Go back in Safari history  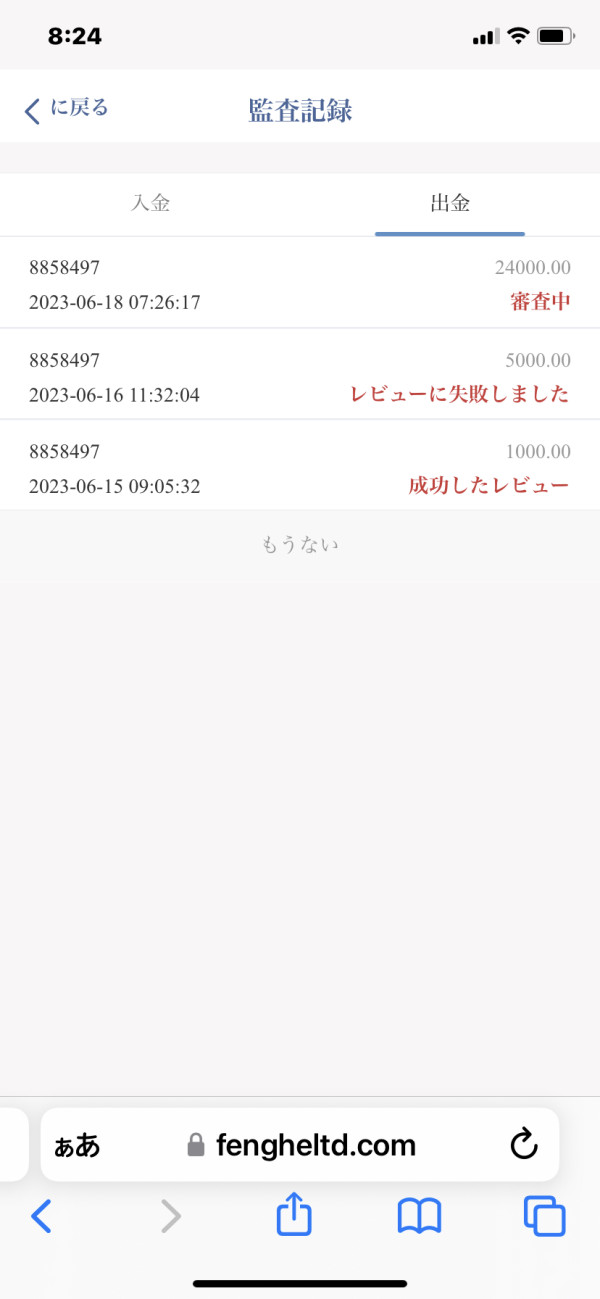pyautogui.click(x=41, y=1216)
